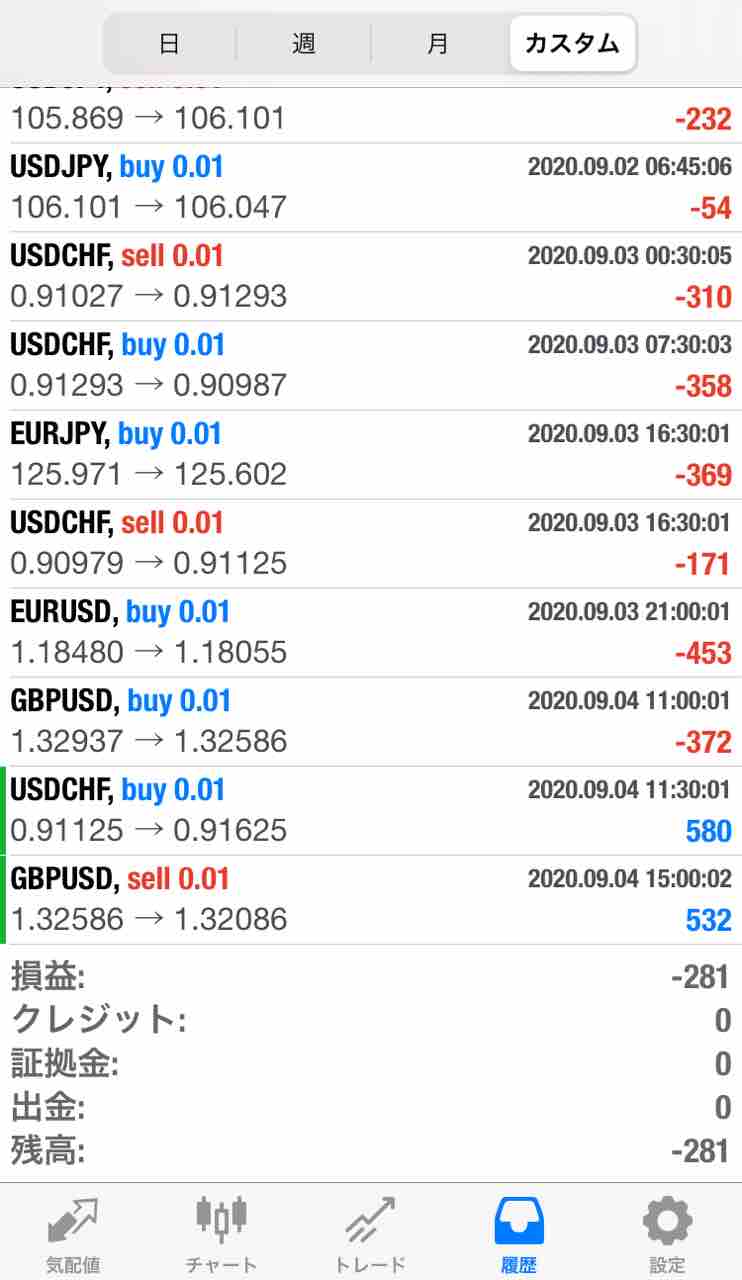
Task: Show details of the EURUSD buy trade
Action: click(x=370, y=633)
